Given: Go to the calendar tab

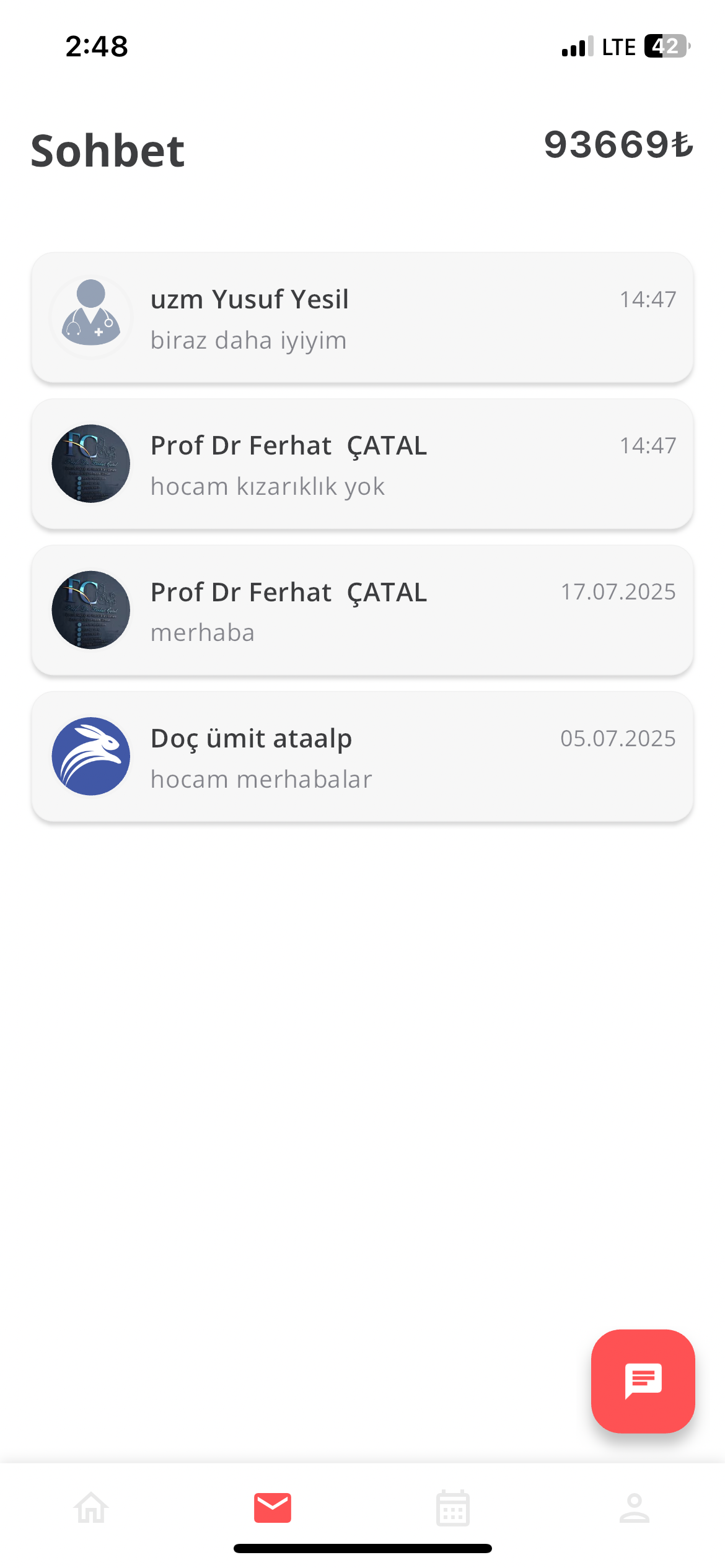Looking at the screenshot, I should [453, 1507].
